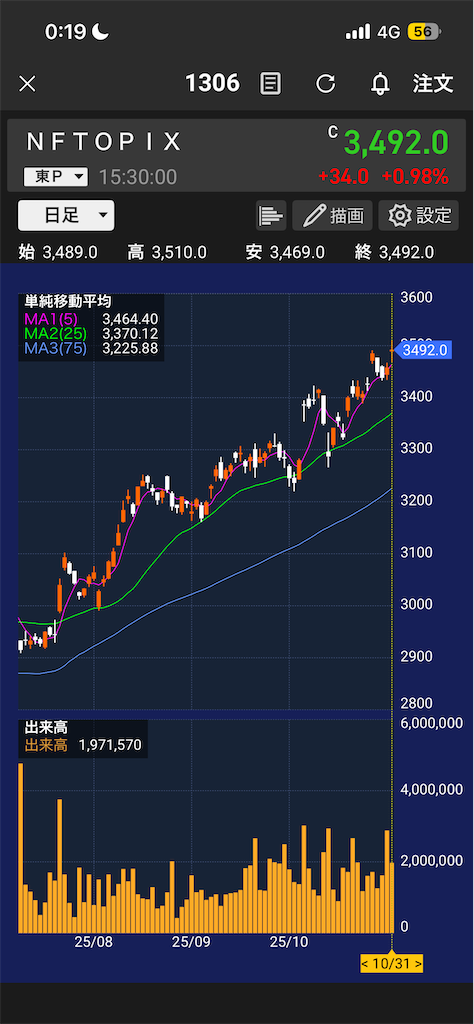The height and width of the screenshot is (1024, 474).
Task: Open the 東P market dropdown
Action: [x=55, y=176]
